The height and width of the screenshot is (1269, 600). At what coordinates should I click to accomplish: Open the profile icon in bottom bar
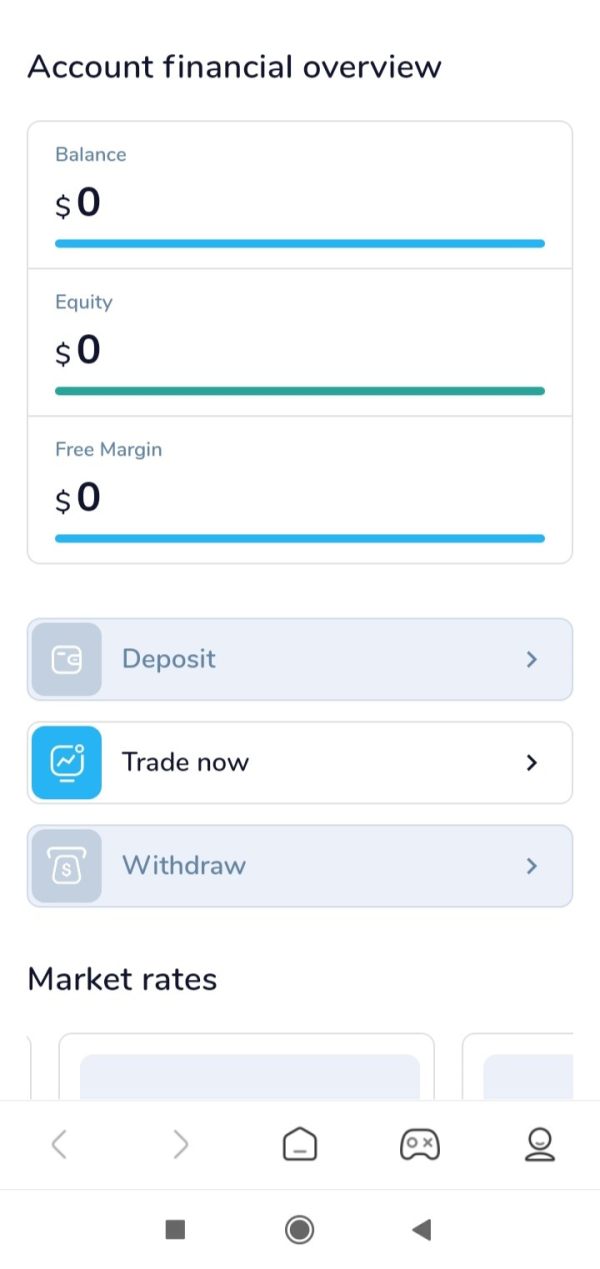coord(540,1144)
